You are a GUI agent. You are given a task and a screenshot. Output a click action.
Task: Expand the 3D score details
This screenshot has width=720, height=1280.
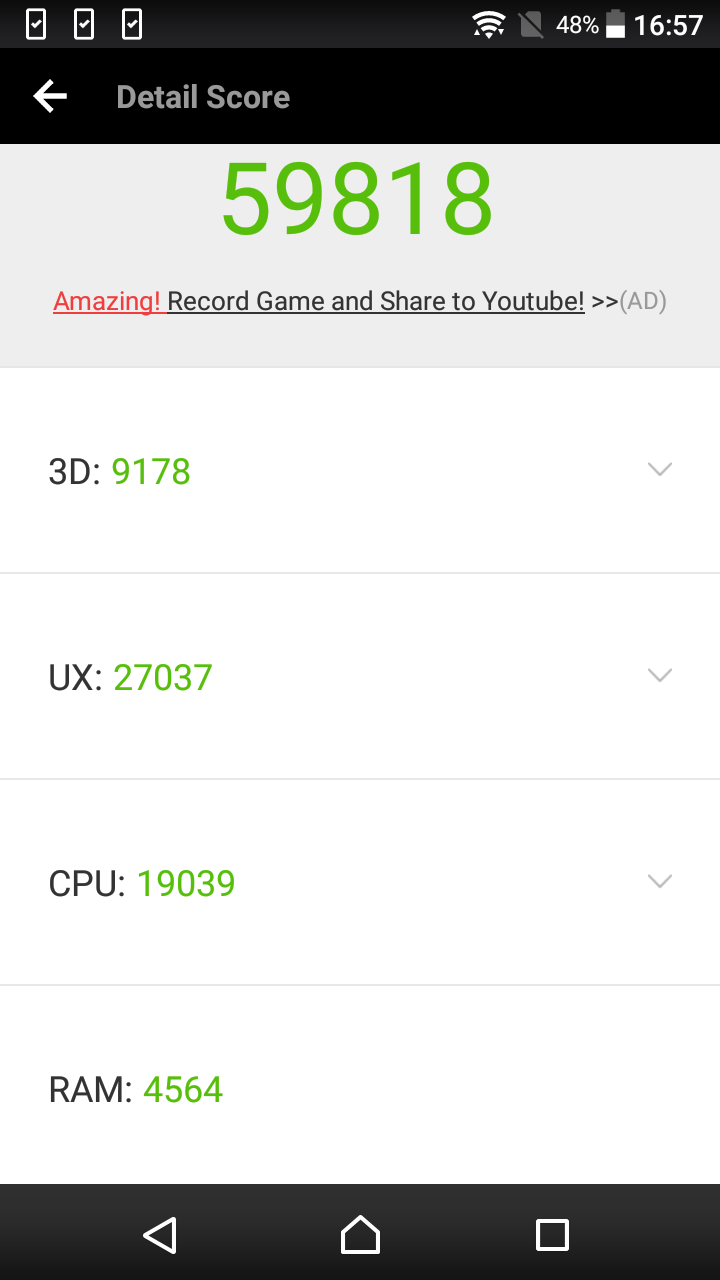point(659,469)
